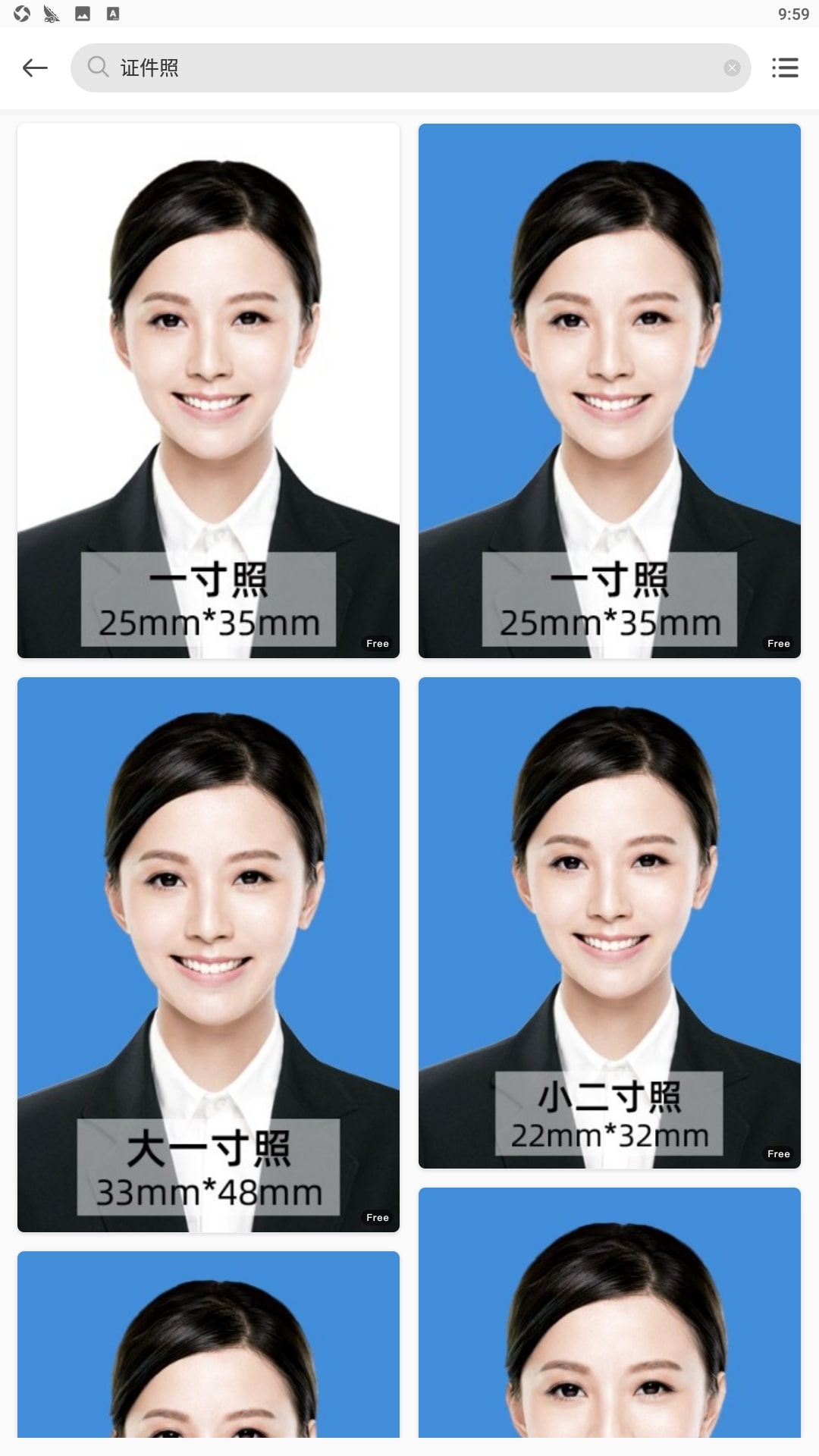Clear the search text
This screenshot has height=1456, width=819.
coord(732,68)
